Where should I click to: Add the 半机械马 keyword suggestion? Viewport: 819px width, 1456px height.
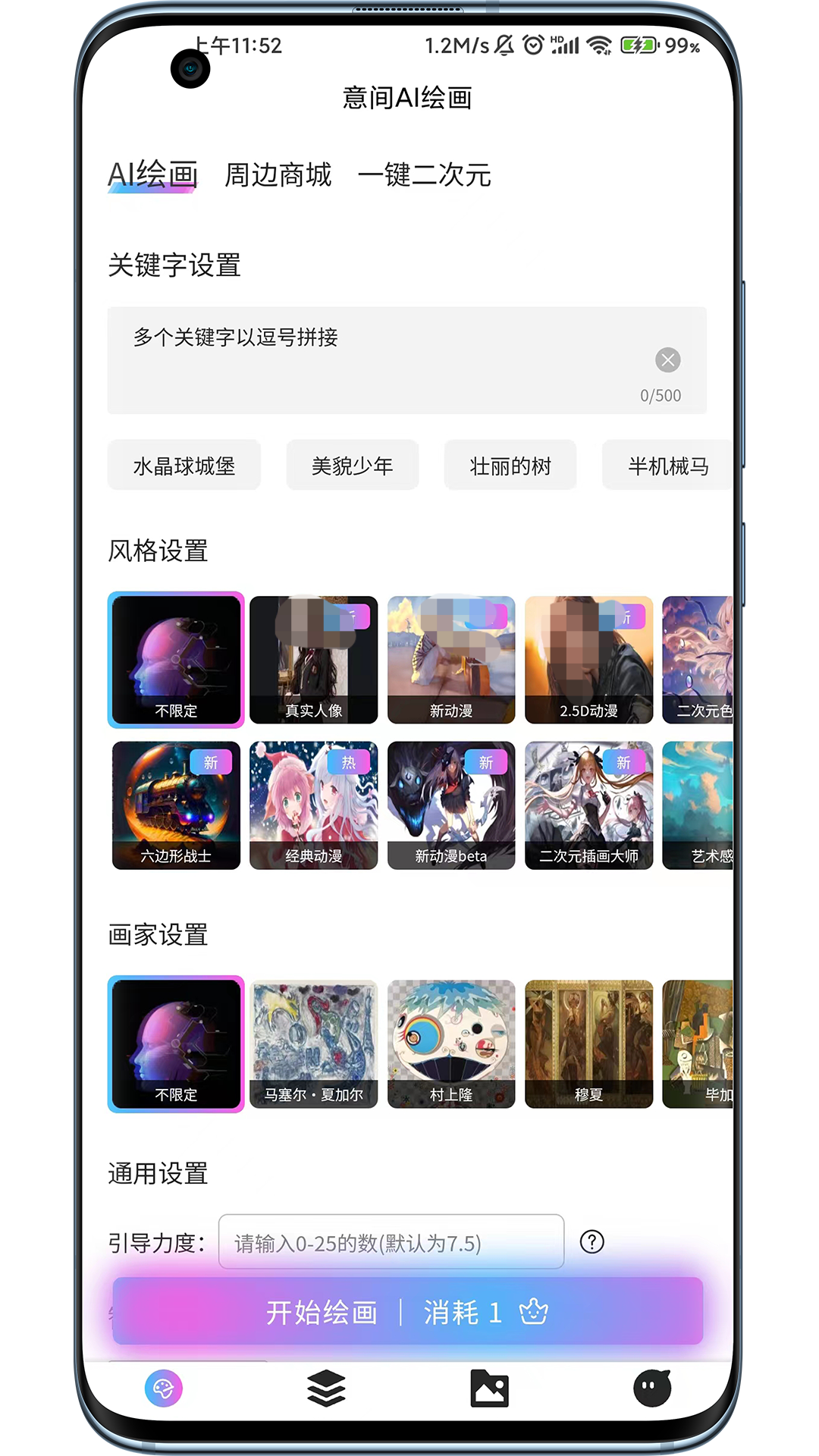pyautogui.click(x=667, y=466)
